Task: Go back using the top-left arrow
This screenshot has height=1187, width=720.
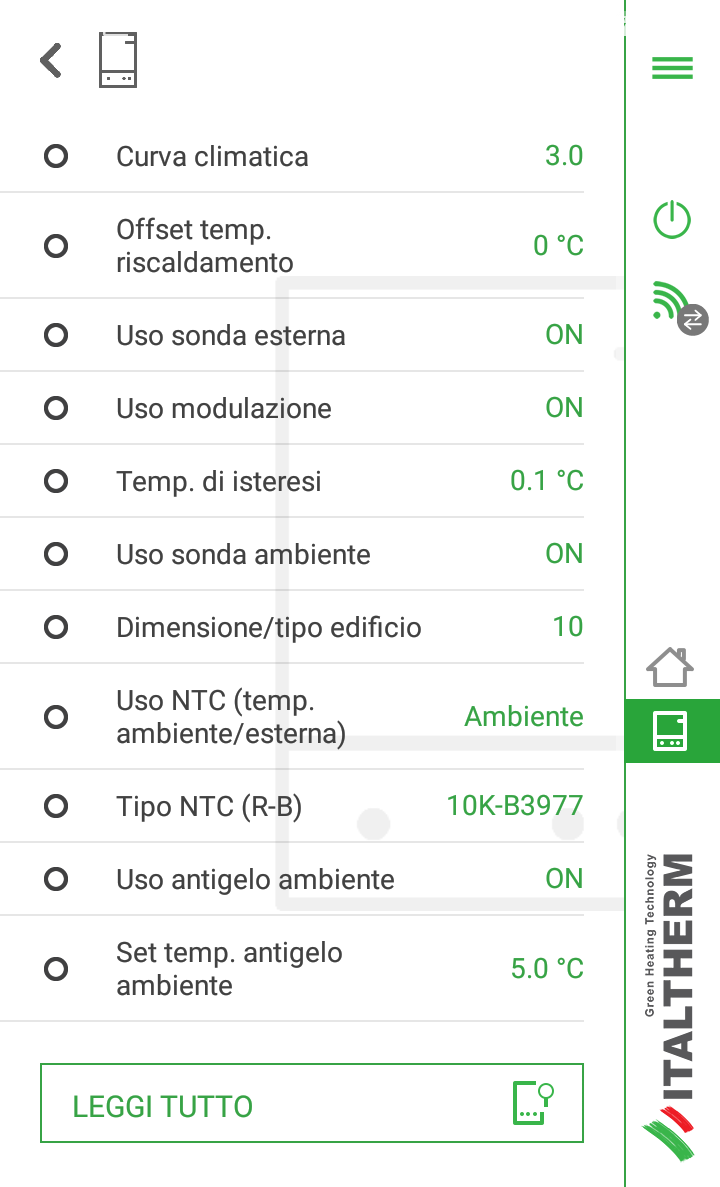Action: 51,61
